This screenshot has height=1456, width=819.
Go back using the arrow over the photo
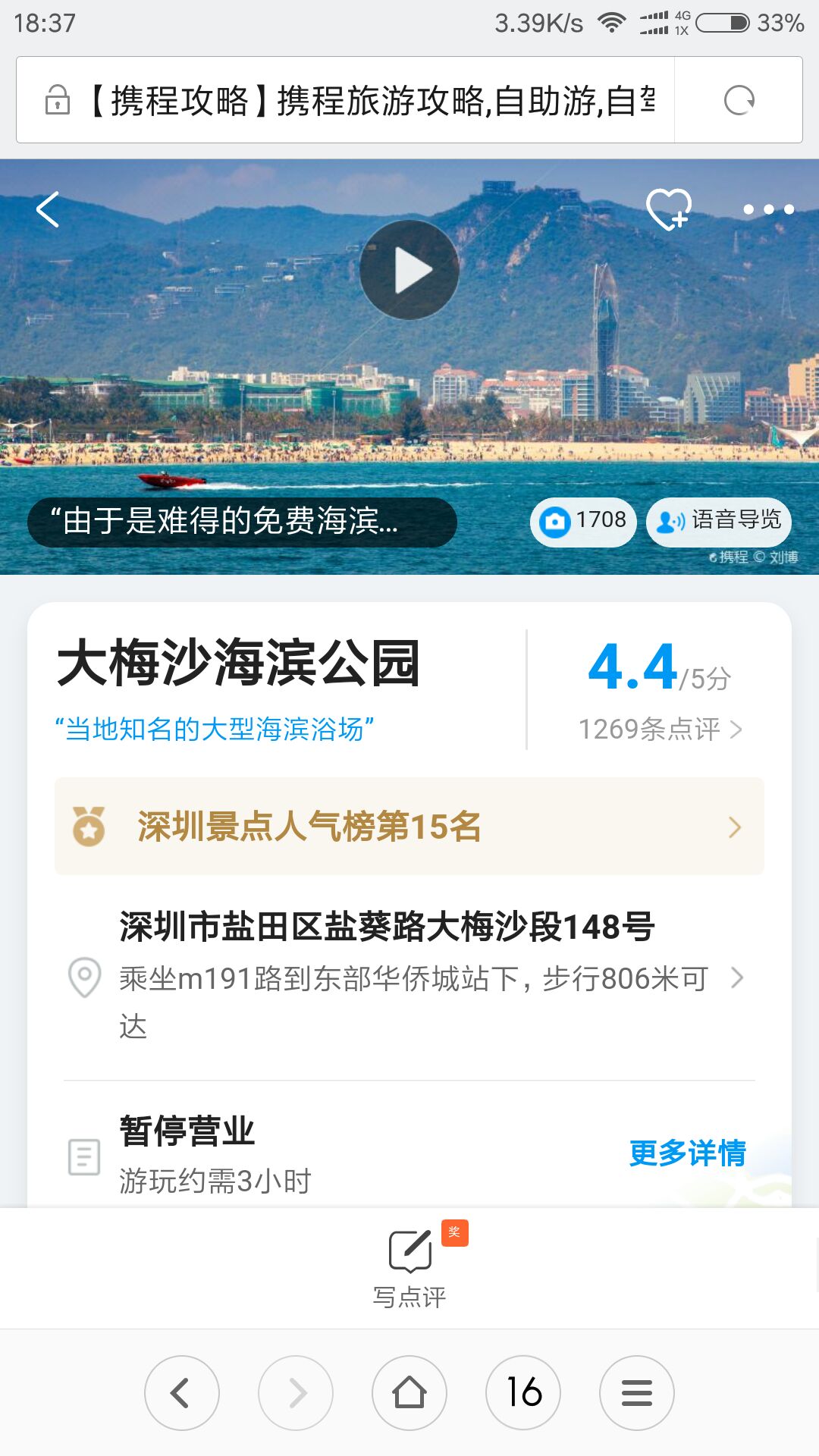[x=48, y=209]
